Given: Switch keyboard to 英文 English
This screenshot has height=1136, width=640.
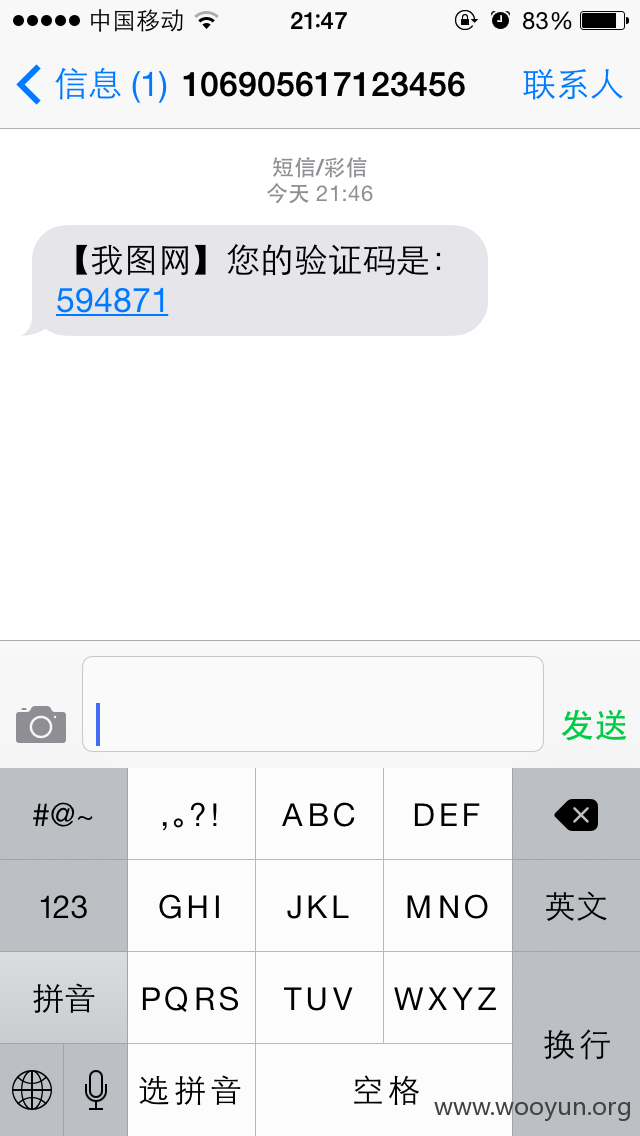Looking at the screenshot, I should [x=576, y=906].
